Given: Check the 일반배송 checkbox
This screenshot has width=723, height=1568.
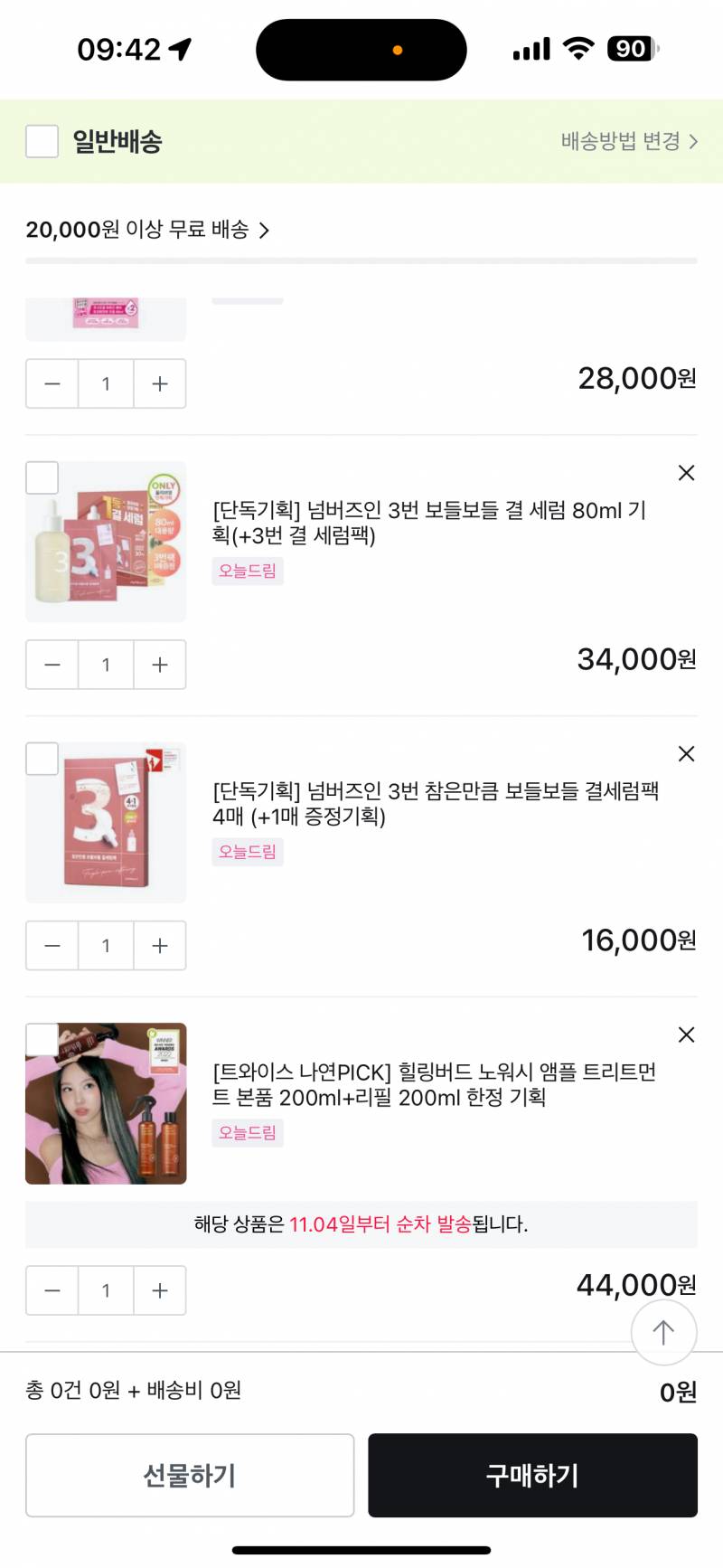Looking at the screenshot, I should (42, 142).
